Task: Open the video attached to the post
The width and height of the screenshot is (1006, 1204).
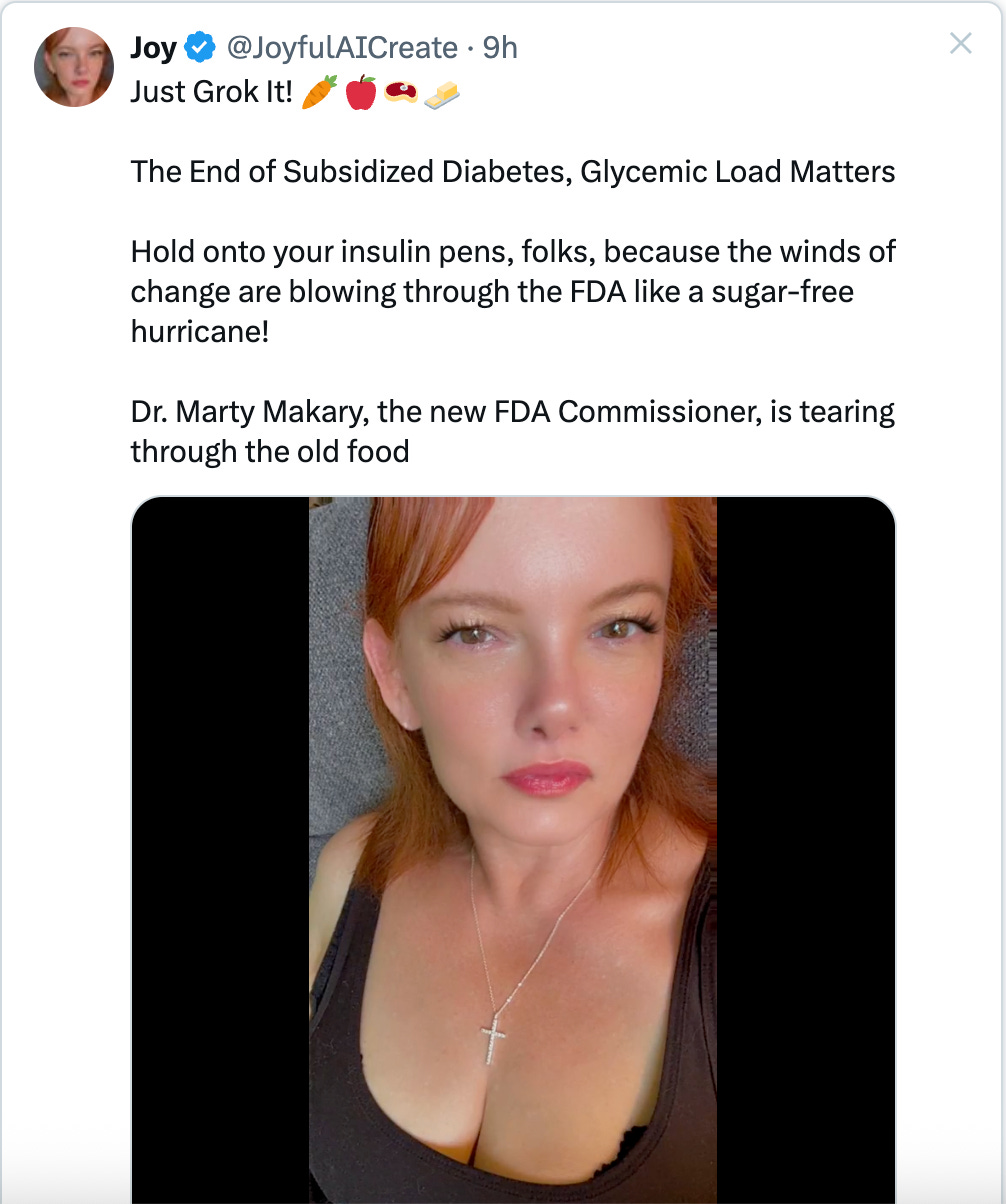Action: pos(513,850)
